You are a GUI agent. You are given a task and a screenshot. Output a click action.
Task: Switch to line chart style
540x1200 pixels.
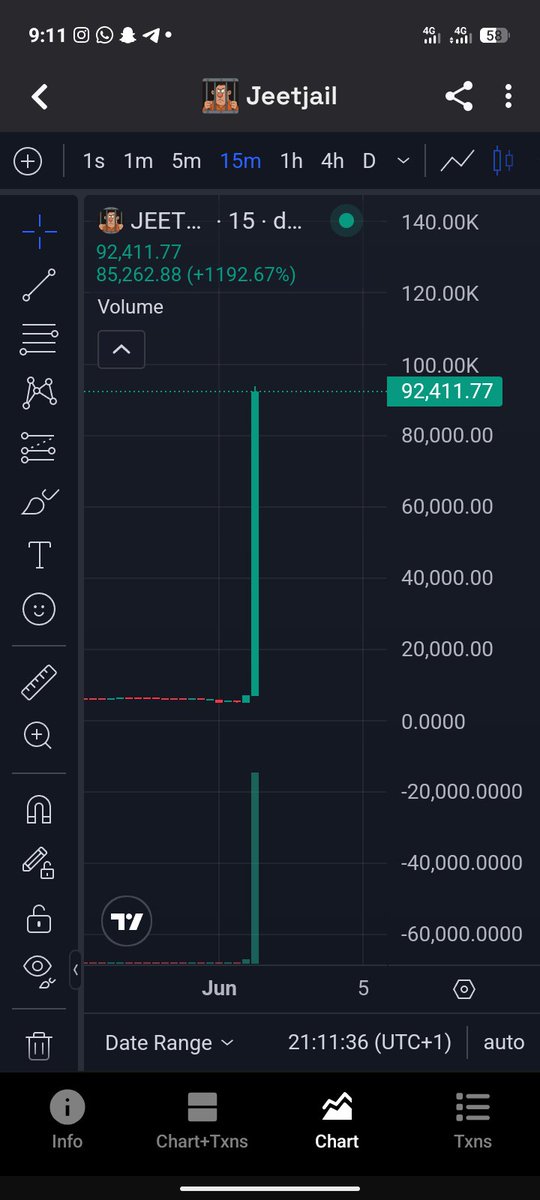coord(458,161)
